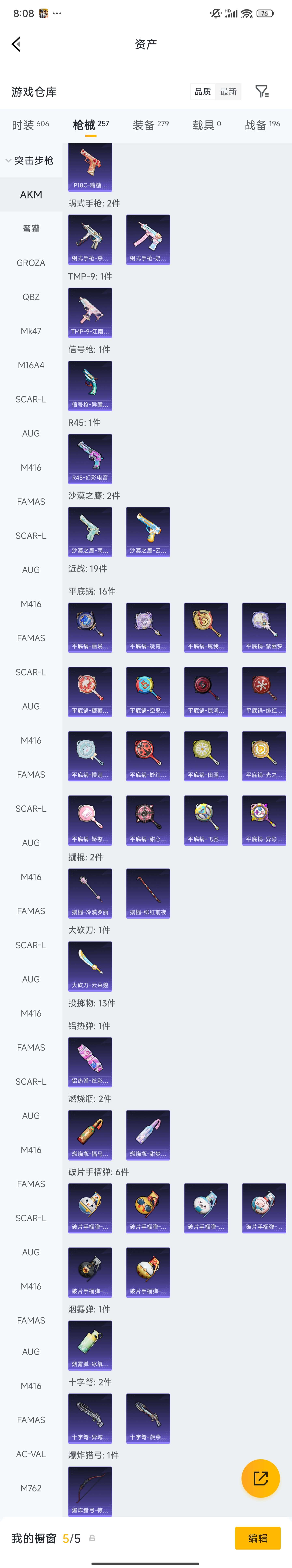Open the TMP-9-江南 skin tile
The image size is (292, 1568).
pyautogui.click(x=90, y=312)
